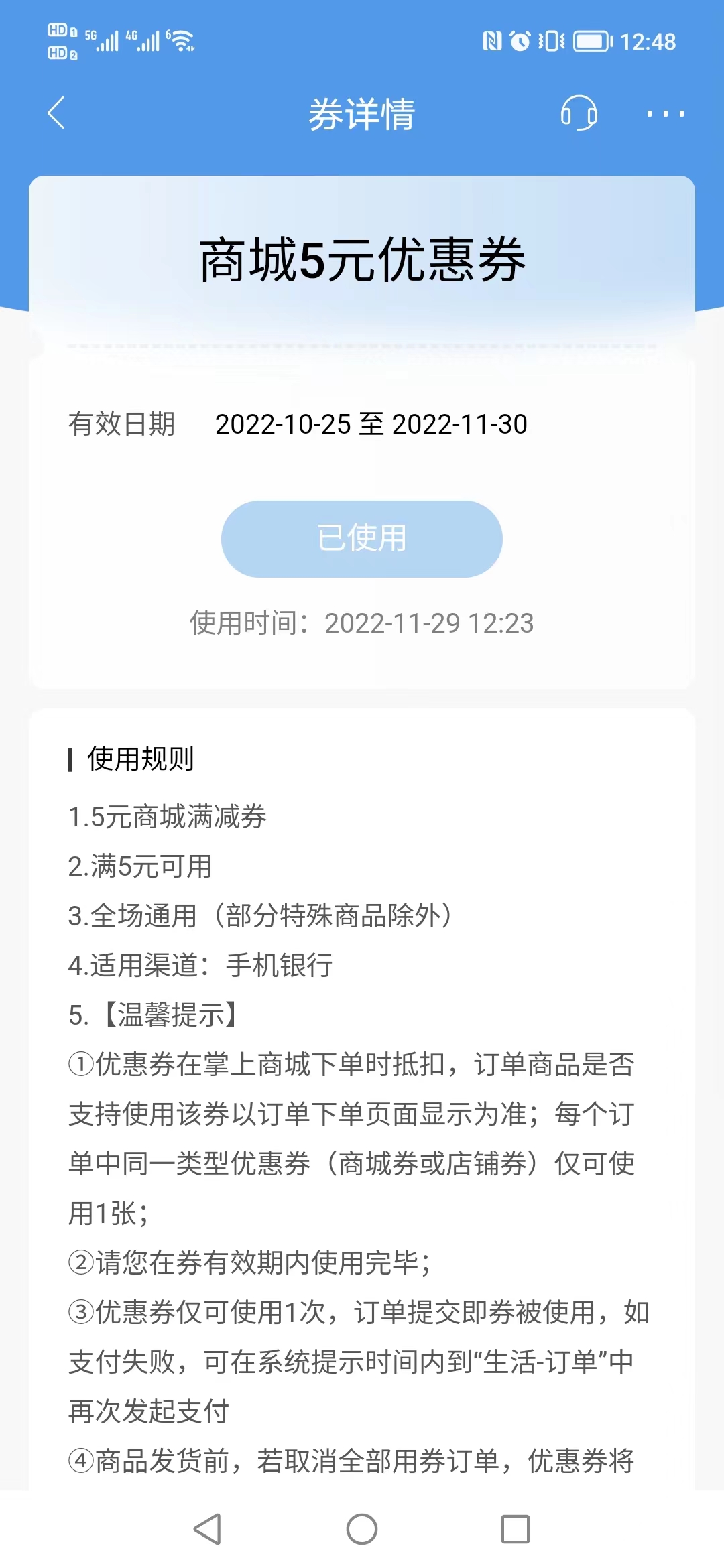Open recent apps with the system square button
724x1568 pixels.
pyautogui.click(x=516, y=1529)
